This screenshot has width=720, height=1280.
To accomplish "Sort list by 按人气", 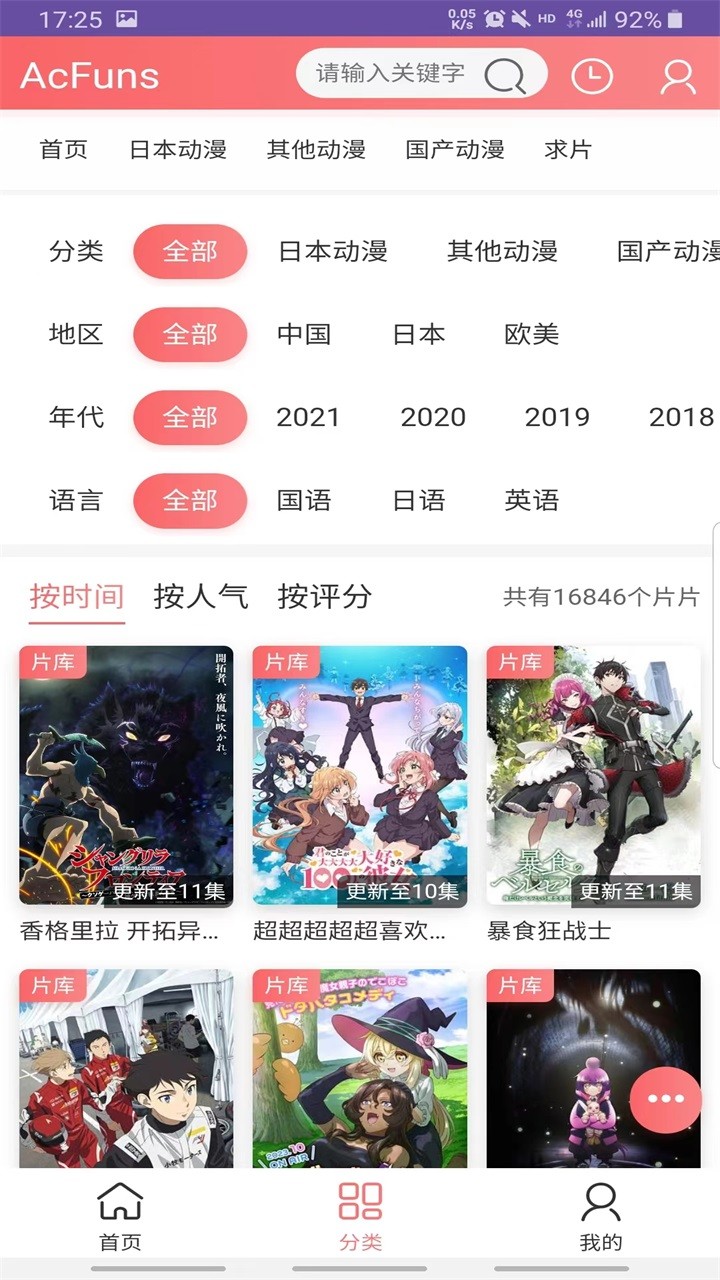I will (200, 597).
